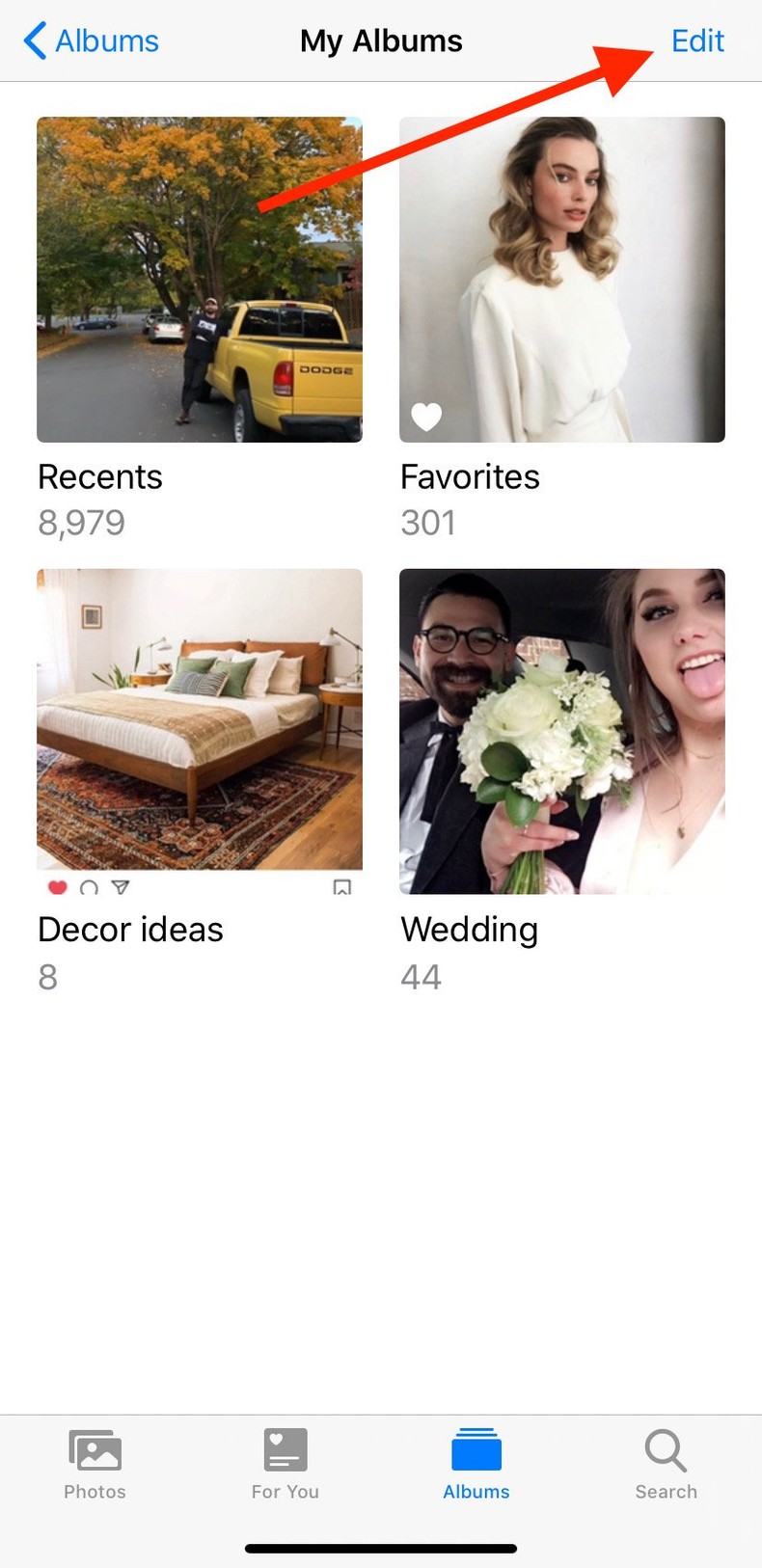Open the Wedding album
The width and height of the screenshot is (762, 1568).
point(561,730)
